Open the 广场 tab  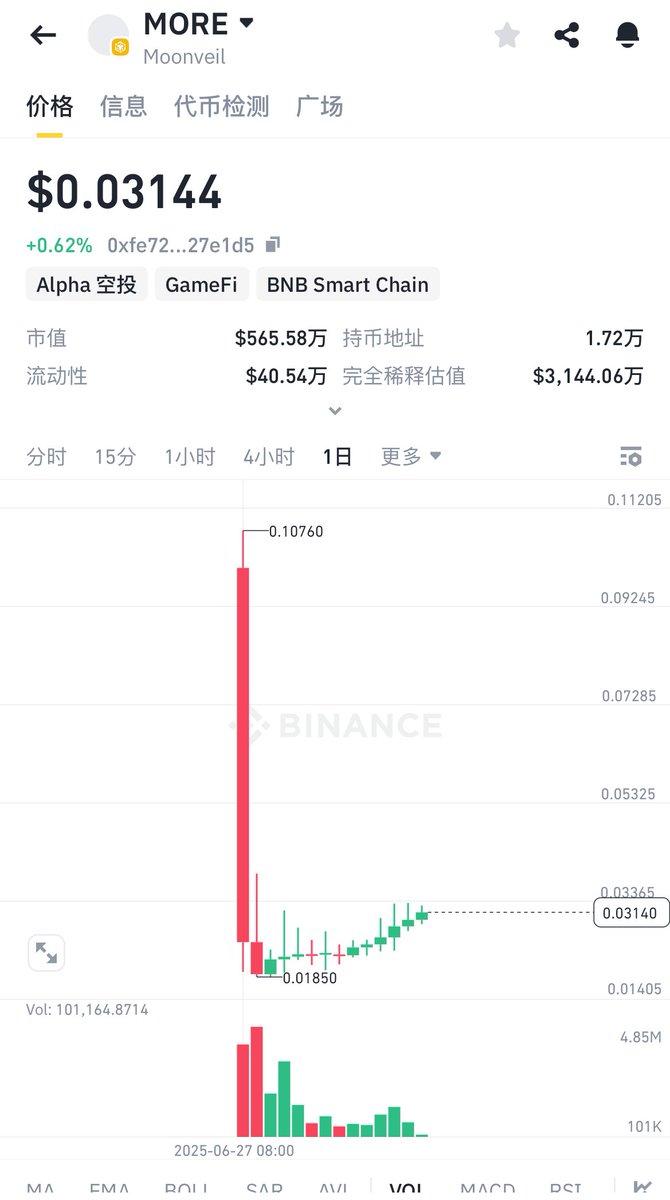[x=320, y=106]
